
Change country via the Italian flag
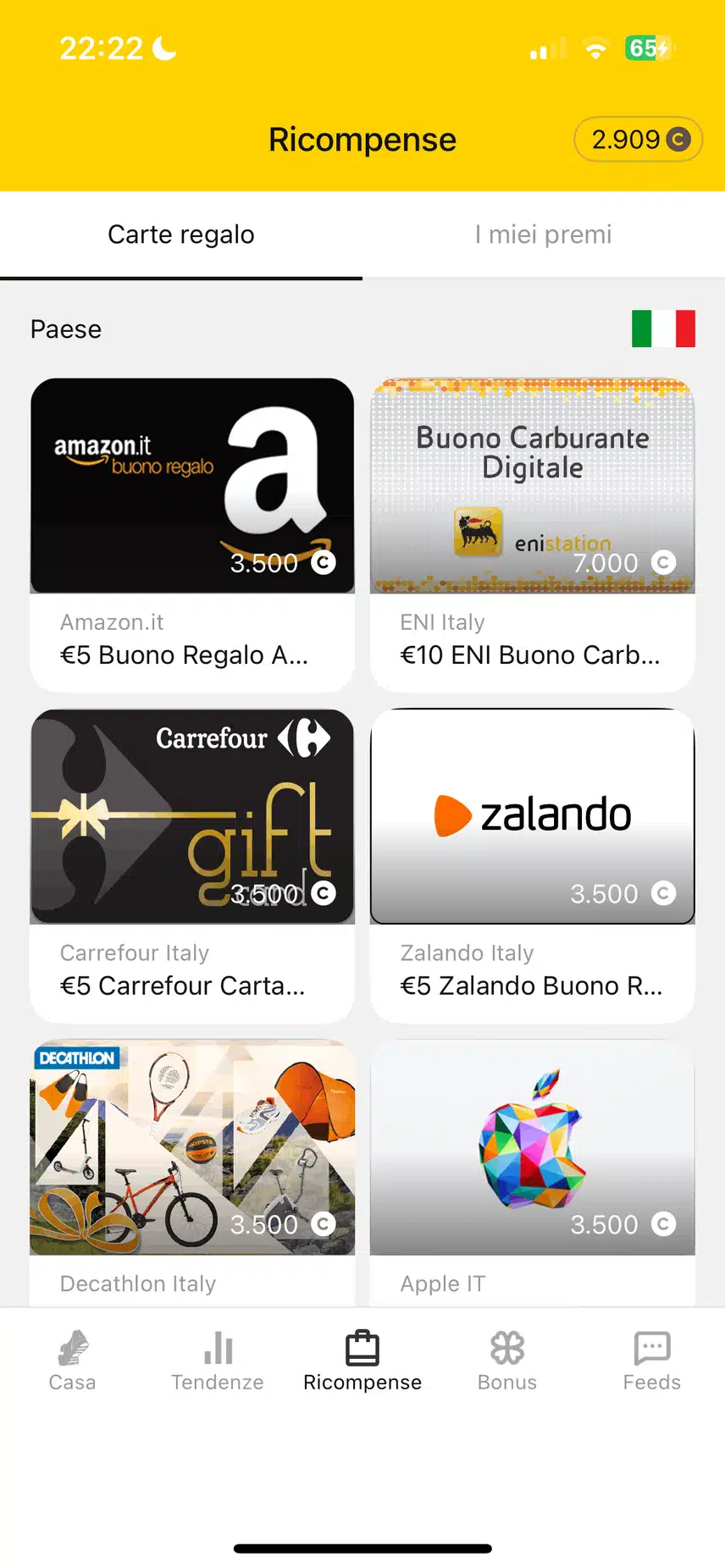tap(663, 329)
